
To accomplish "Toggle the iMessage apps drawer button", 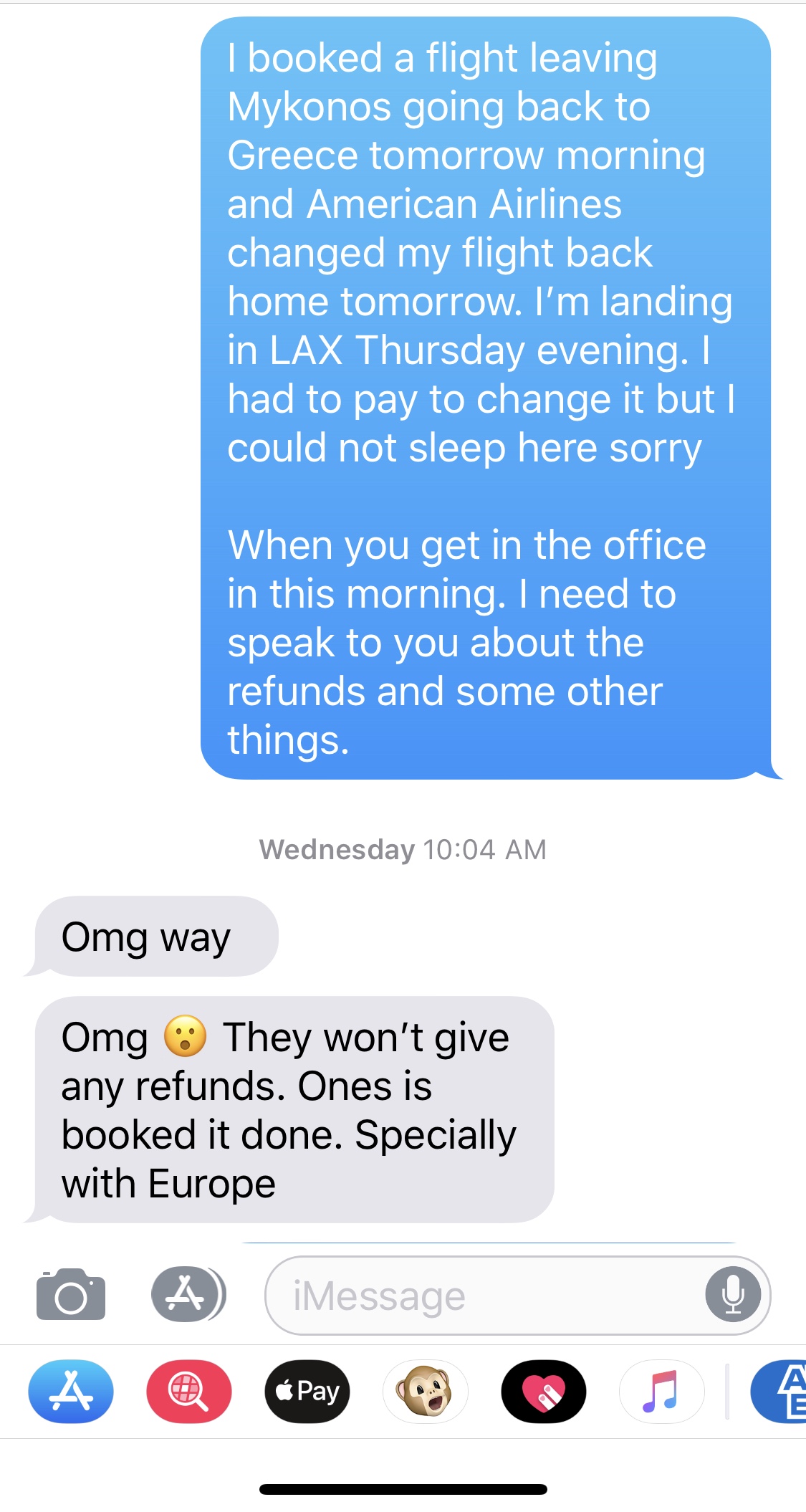I will [x=188, y=1294].
